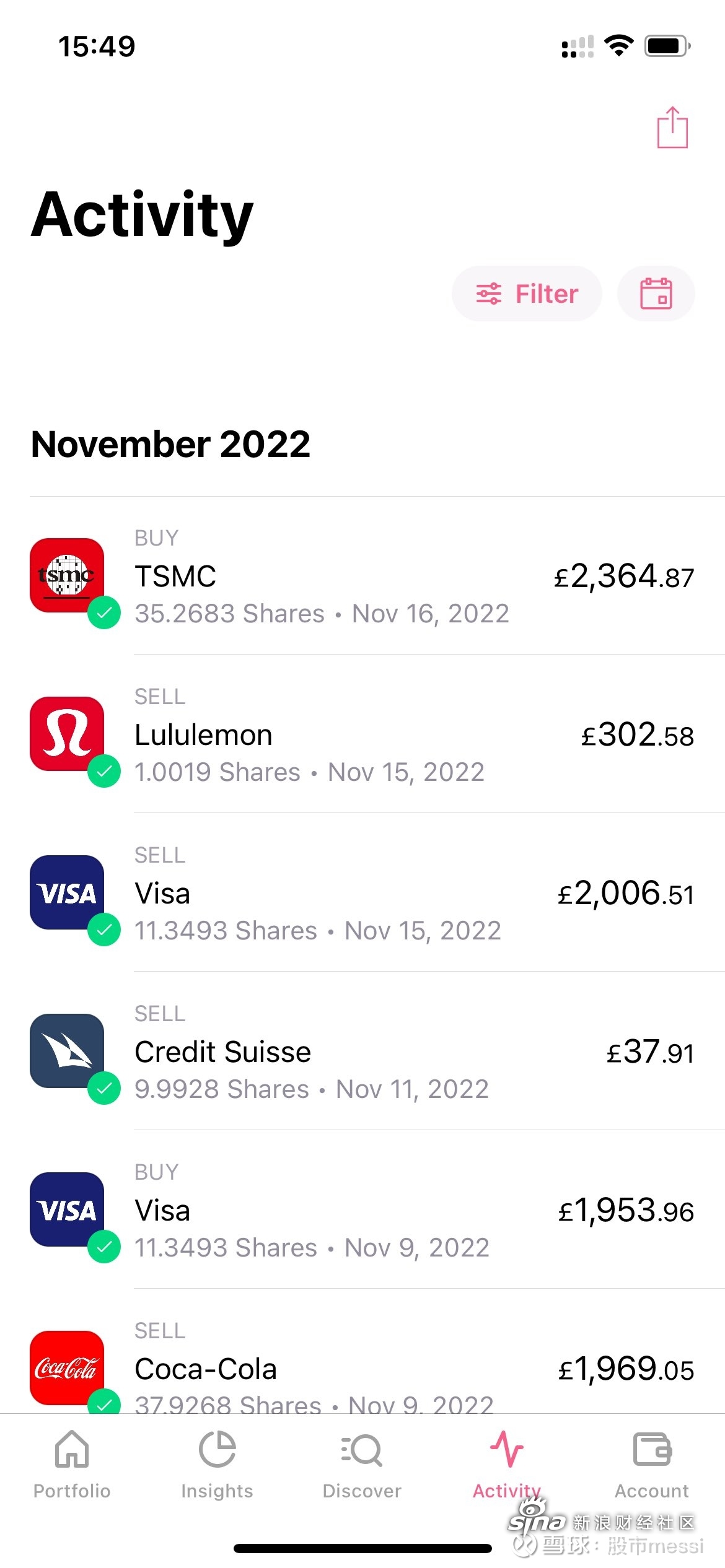Open the Filter options
The image size is (725, 1568).
coord(527,294)
